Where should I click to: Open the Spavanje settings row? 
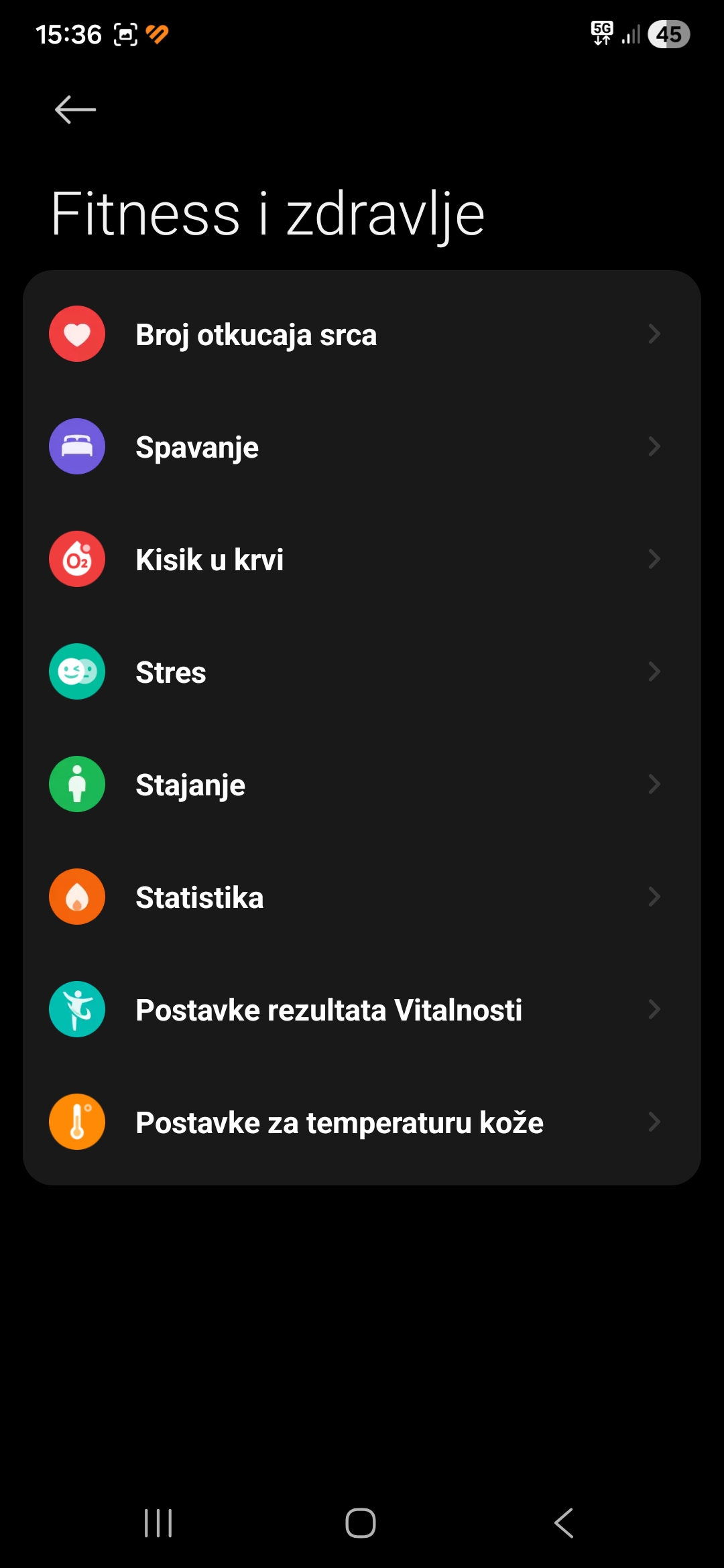pos(362,447)
